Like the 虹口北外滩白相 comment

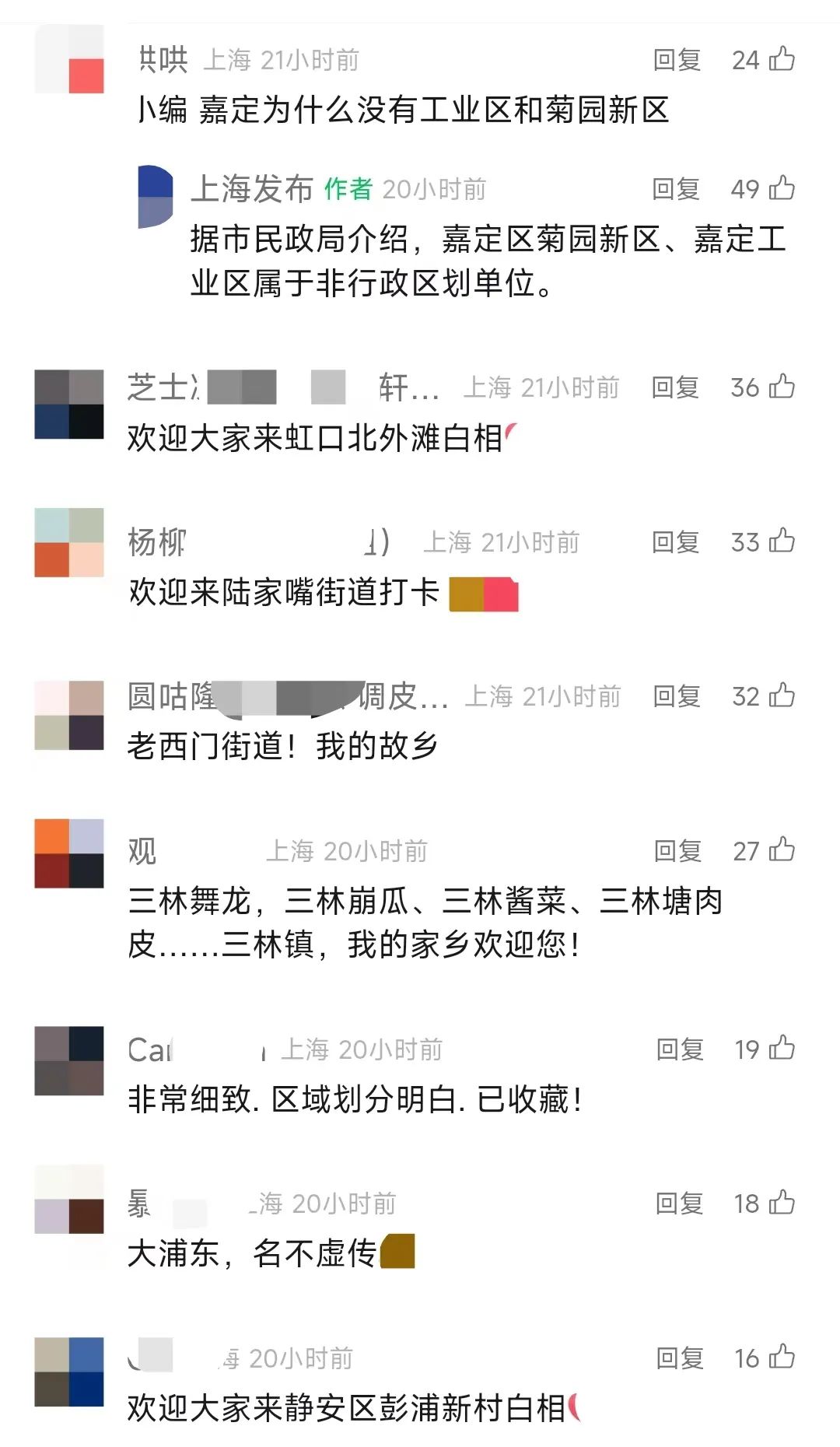(x=781, y=387)
